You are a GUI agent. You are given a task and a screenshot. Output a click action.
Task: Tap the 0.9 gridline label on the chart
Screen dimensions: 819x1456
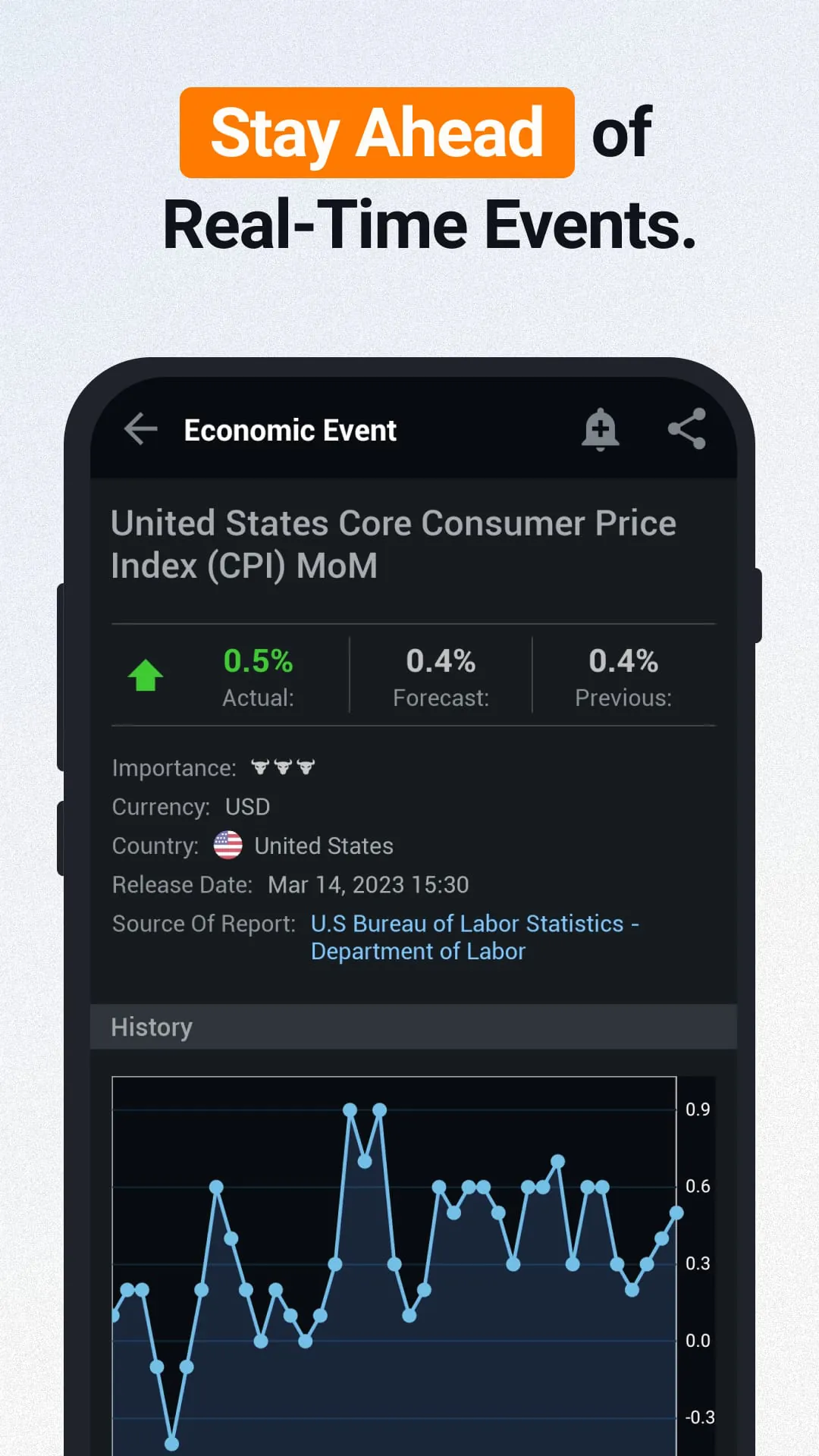tap(699, 1109)
